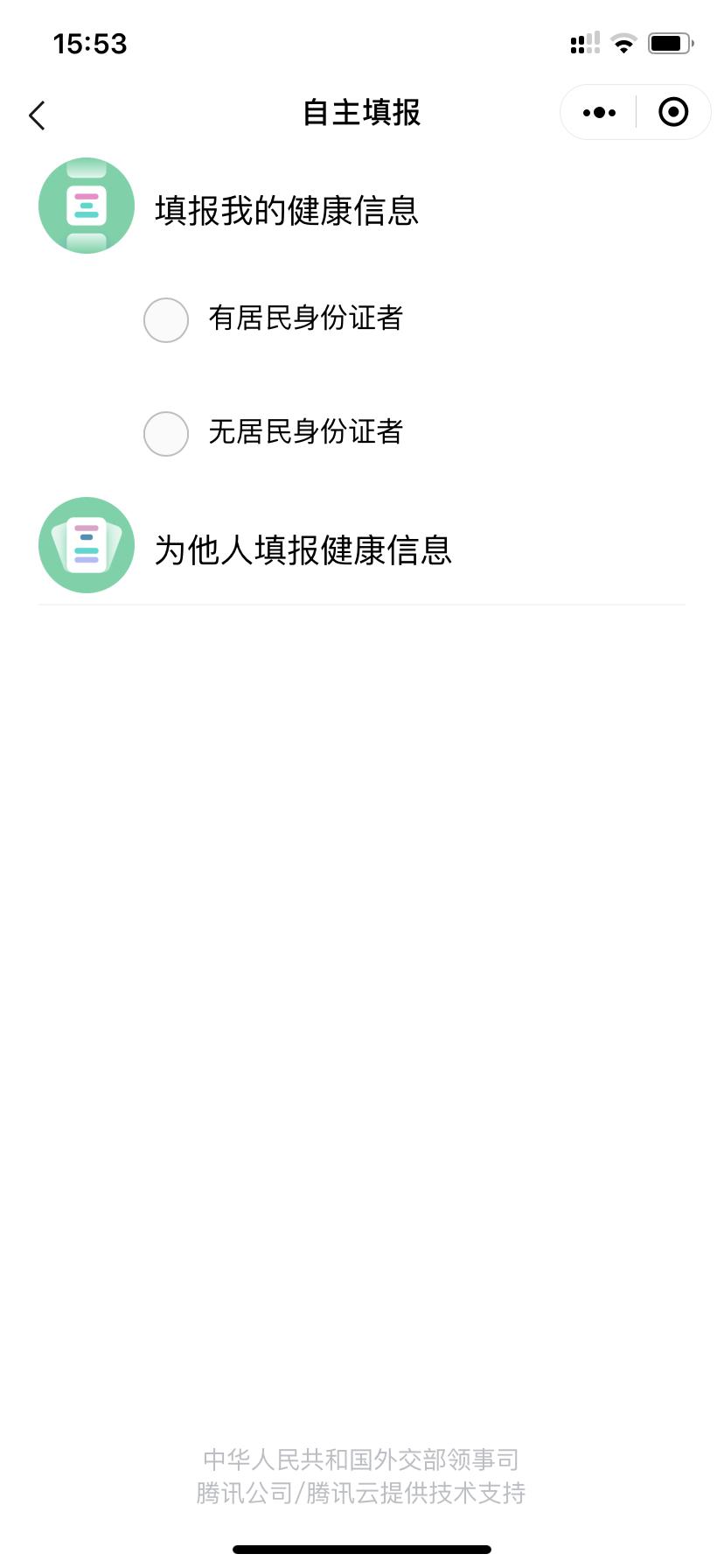Collapse the self-report health options list
The width and height of the screenshot is (724, 1568).
pyautogui.click(x=289, y=211)
